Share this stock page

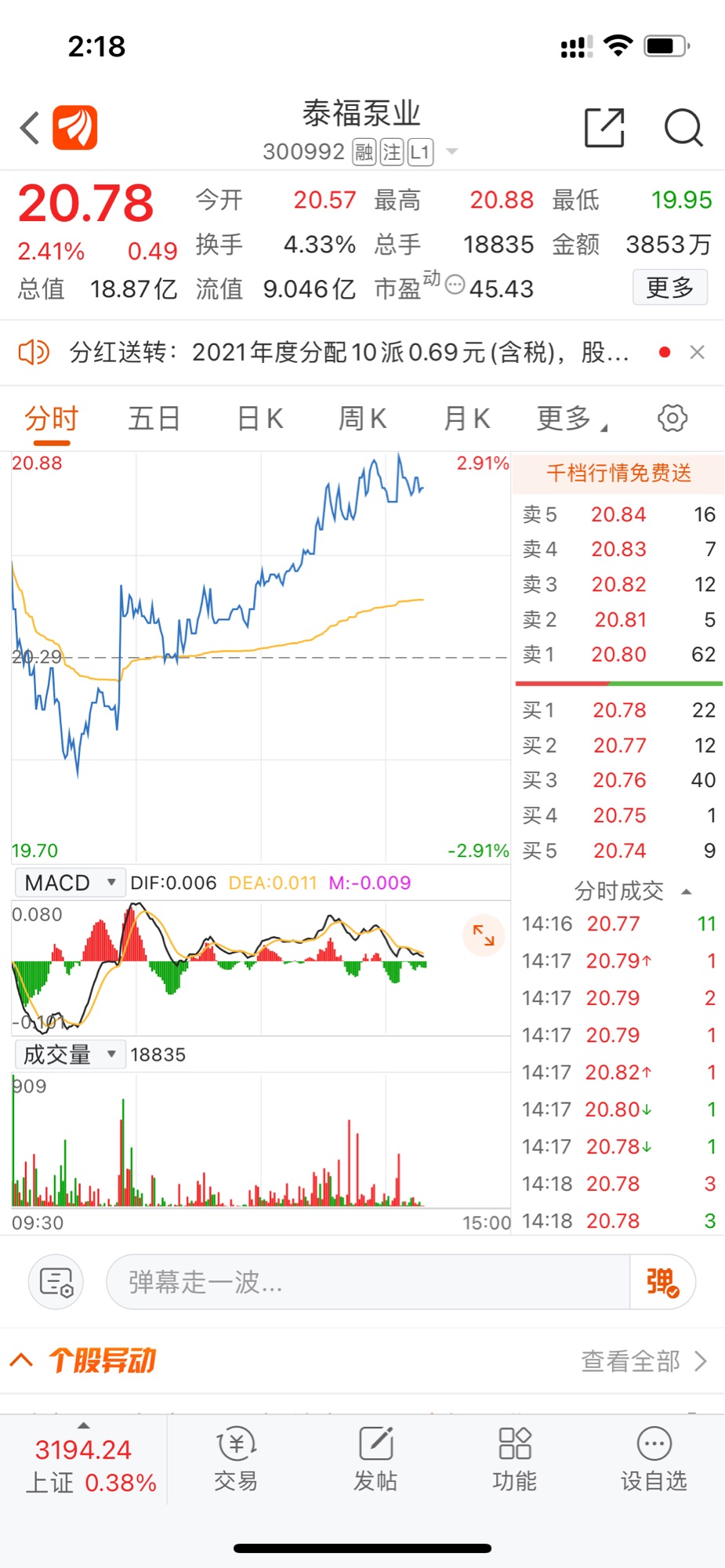605,128
